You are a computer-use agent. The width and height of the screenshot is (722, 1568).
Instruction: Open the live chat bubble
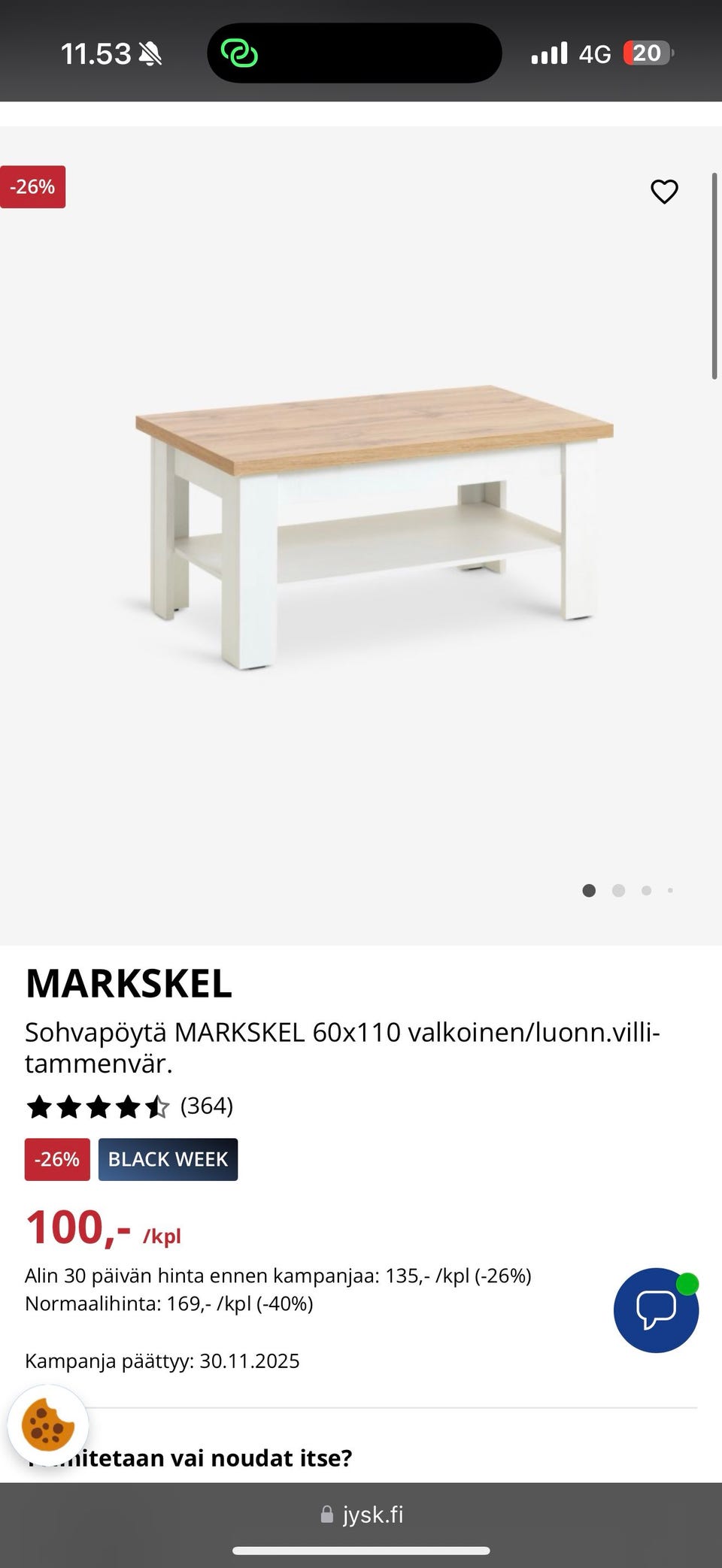(x=656, y=1310)
